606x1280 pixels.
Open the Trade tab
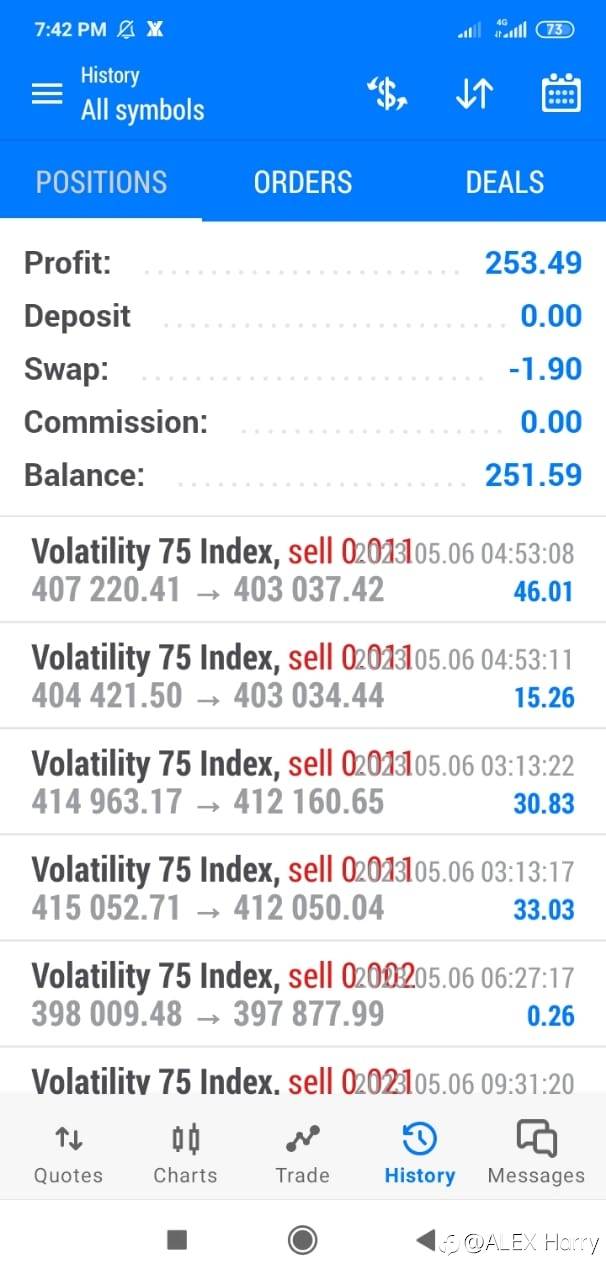point(302,1153)
